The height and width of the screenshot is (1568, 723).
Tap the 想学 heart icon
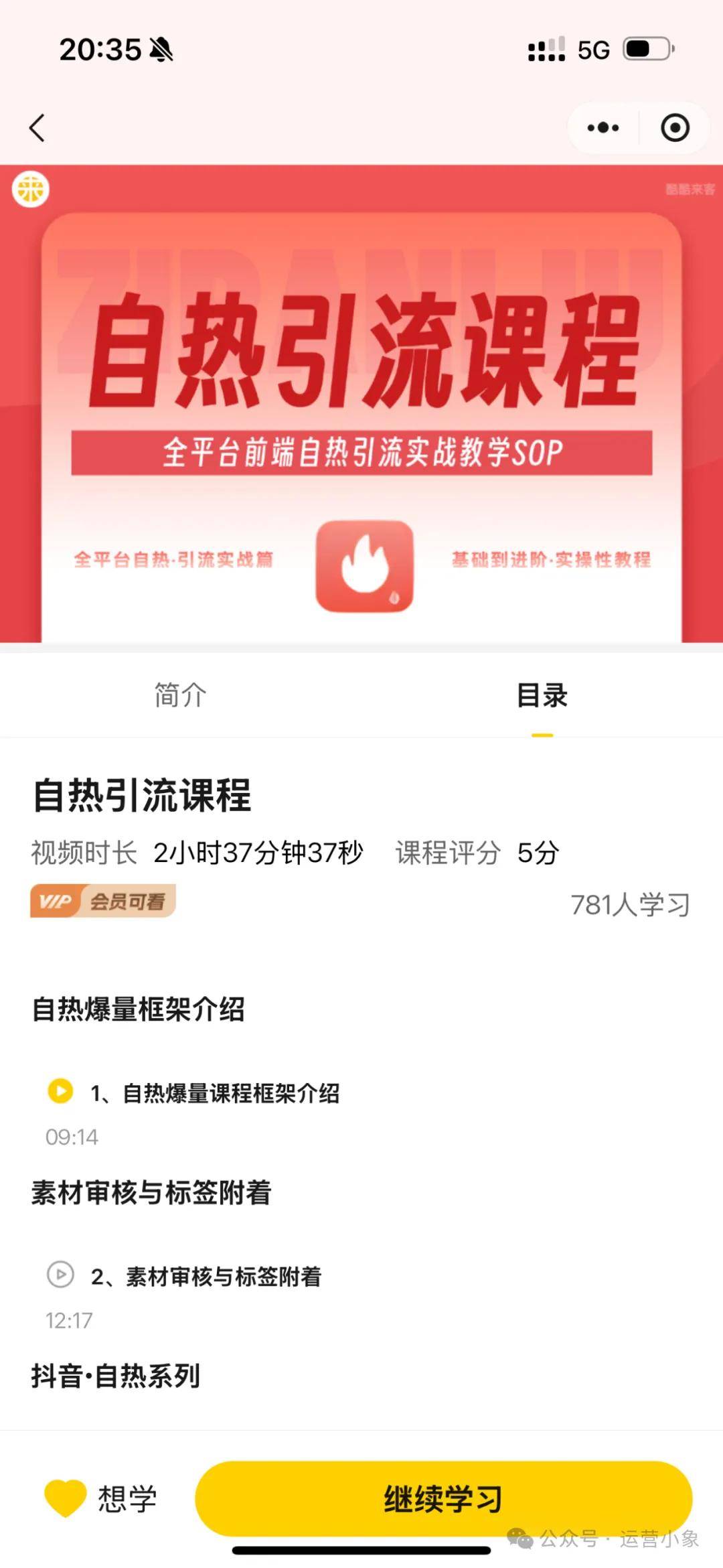tap(66, 1498)
